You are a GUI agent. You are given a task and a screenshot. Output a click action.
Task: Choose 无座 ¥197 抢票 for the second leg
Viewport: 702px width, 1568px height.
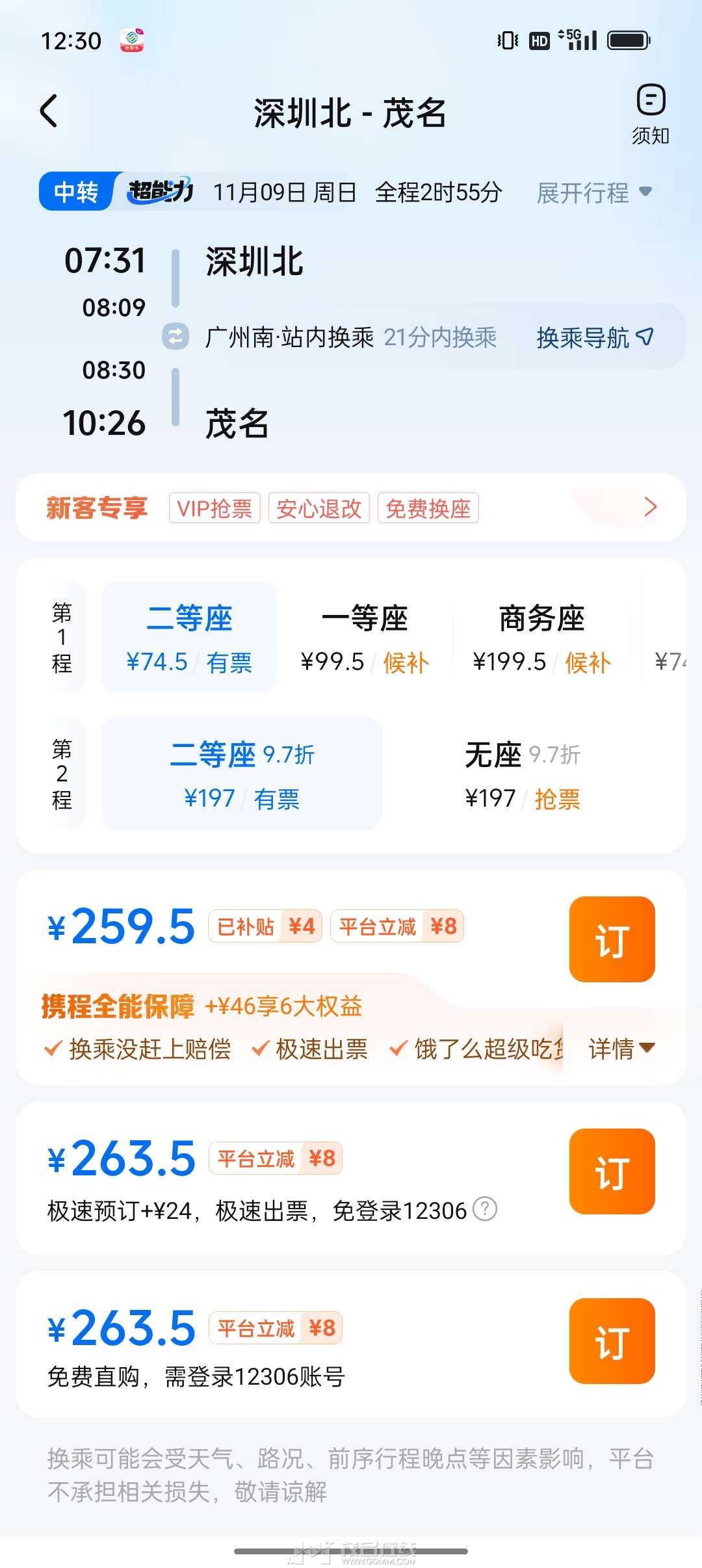(523, 774)
